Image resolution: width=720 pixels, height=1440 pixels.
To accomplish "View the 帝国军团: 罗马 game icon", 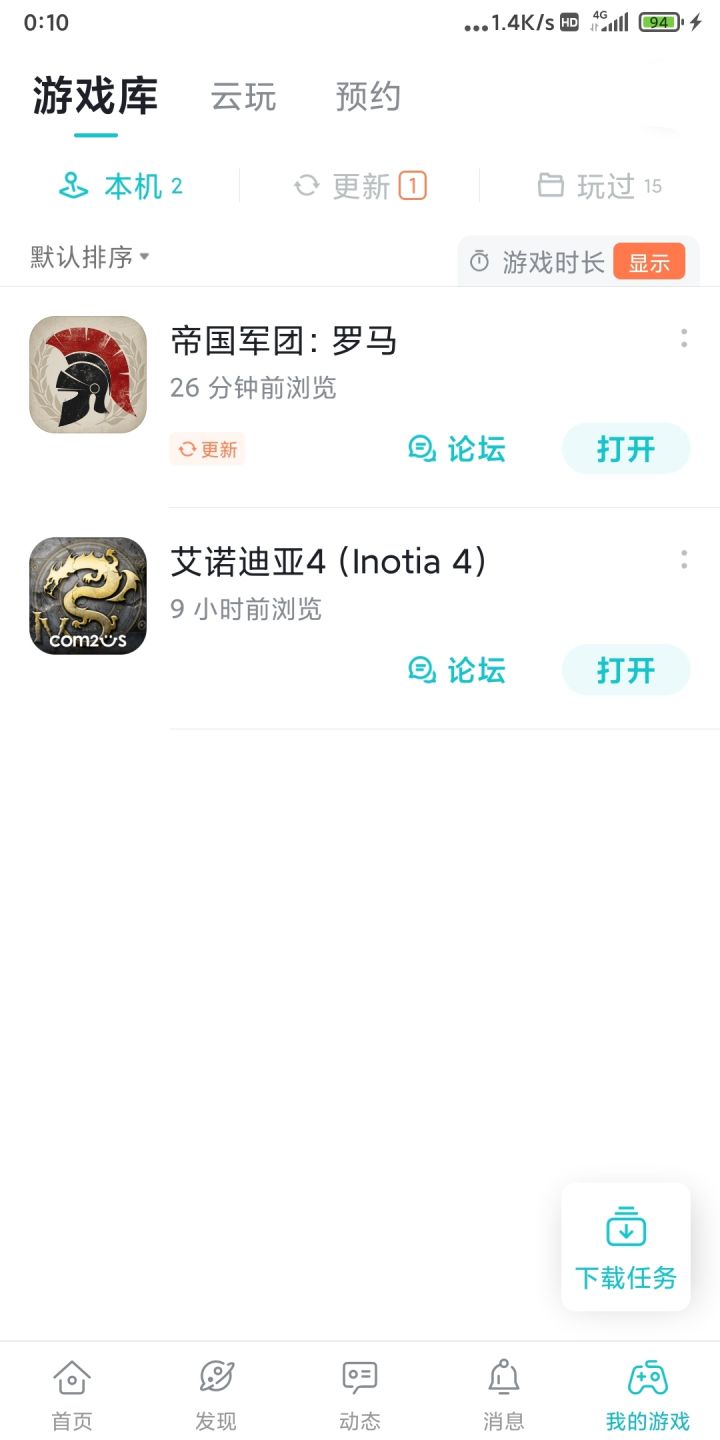I will pyautogui.click(x=88, y=375).
